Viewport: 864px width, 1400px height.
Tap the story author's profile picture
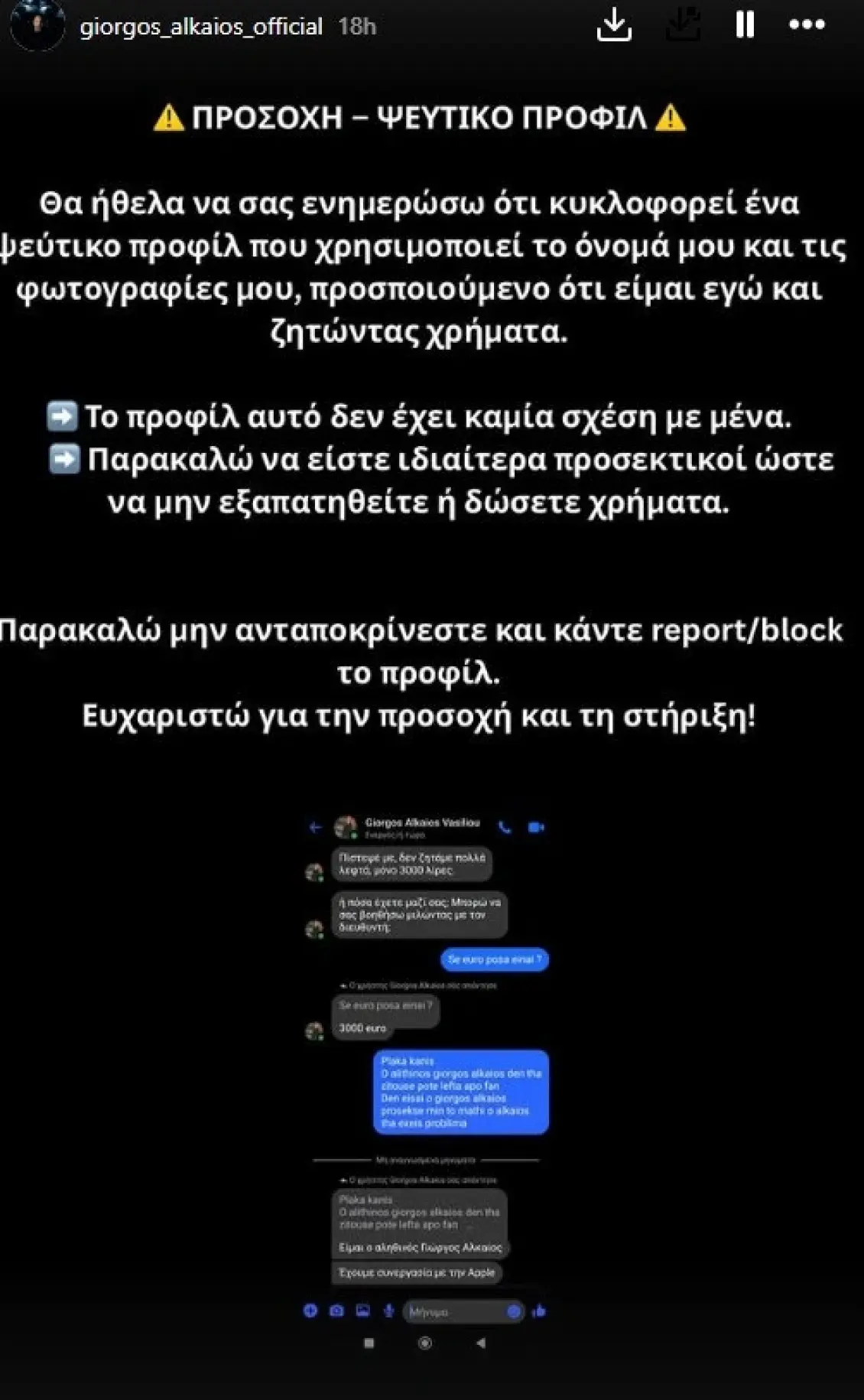click(x=37, y=26)
